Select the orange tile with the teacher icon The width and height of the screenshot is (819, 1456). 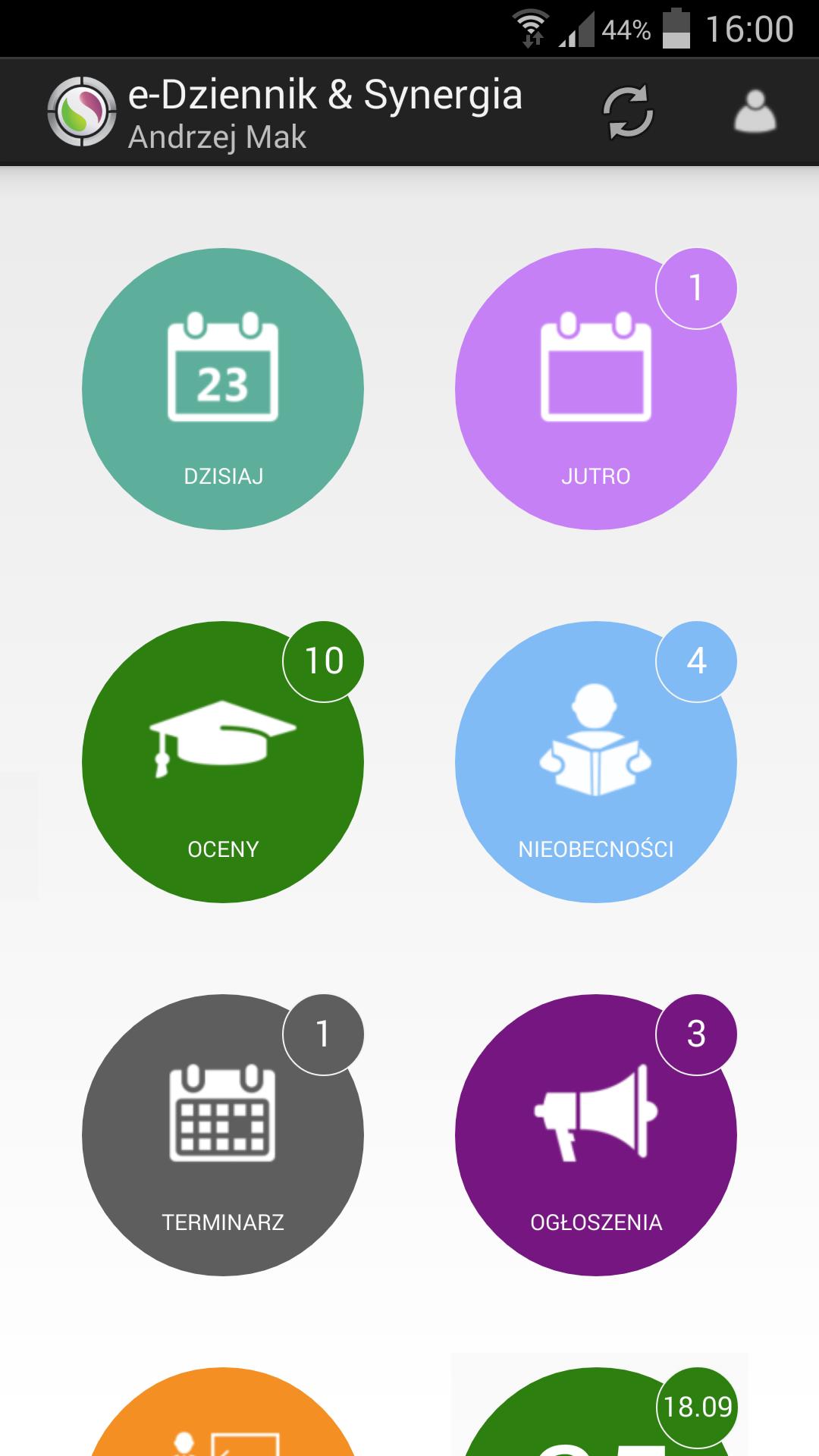point(223,1418)
